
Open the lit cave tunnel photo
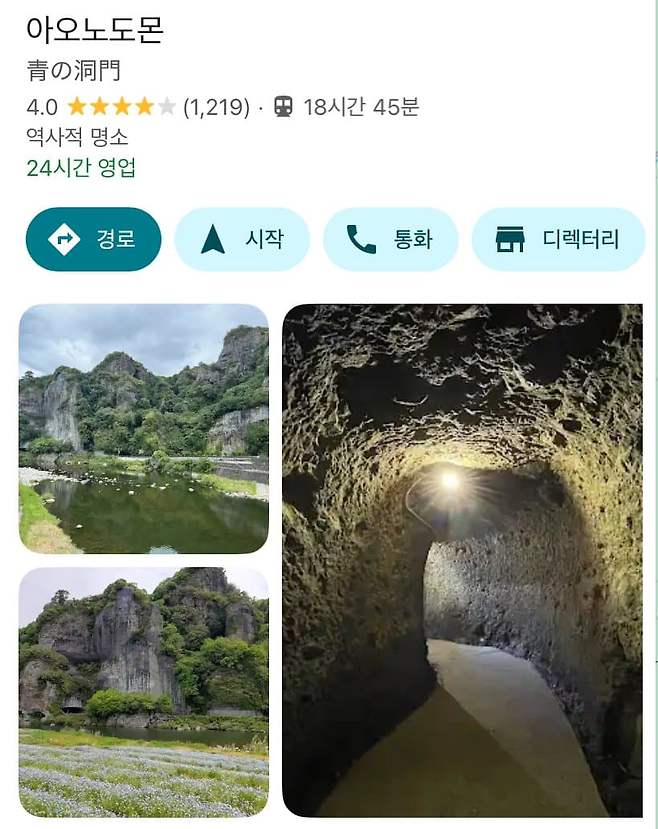tap(462, 560)
